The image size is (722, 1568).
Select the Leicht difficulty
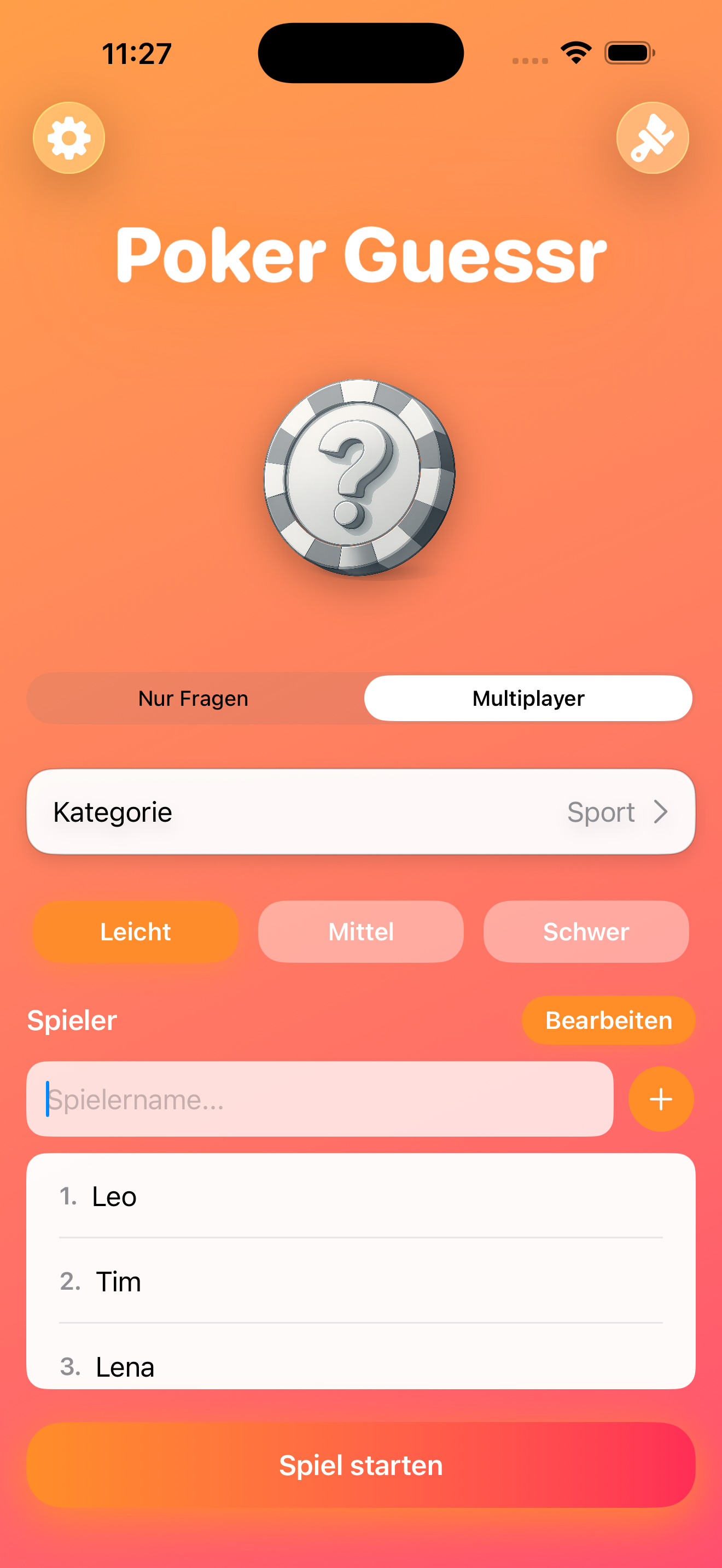(135, 931)
